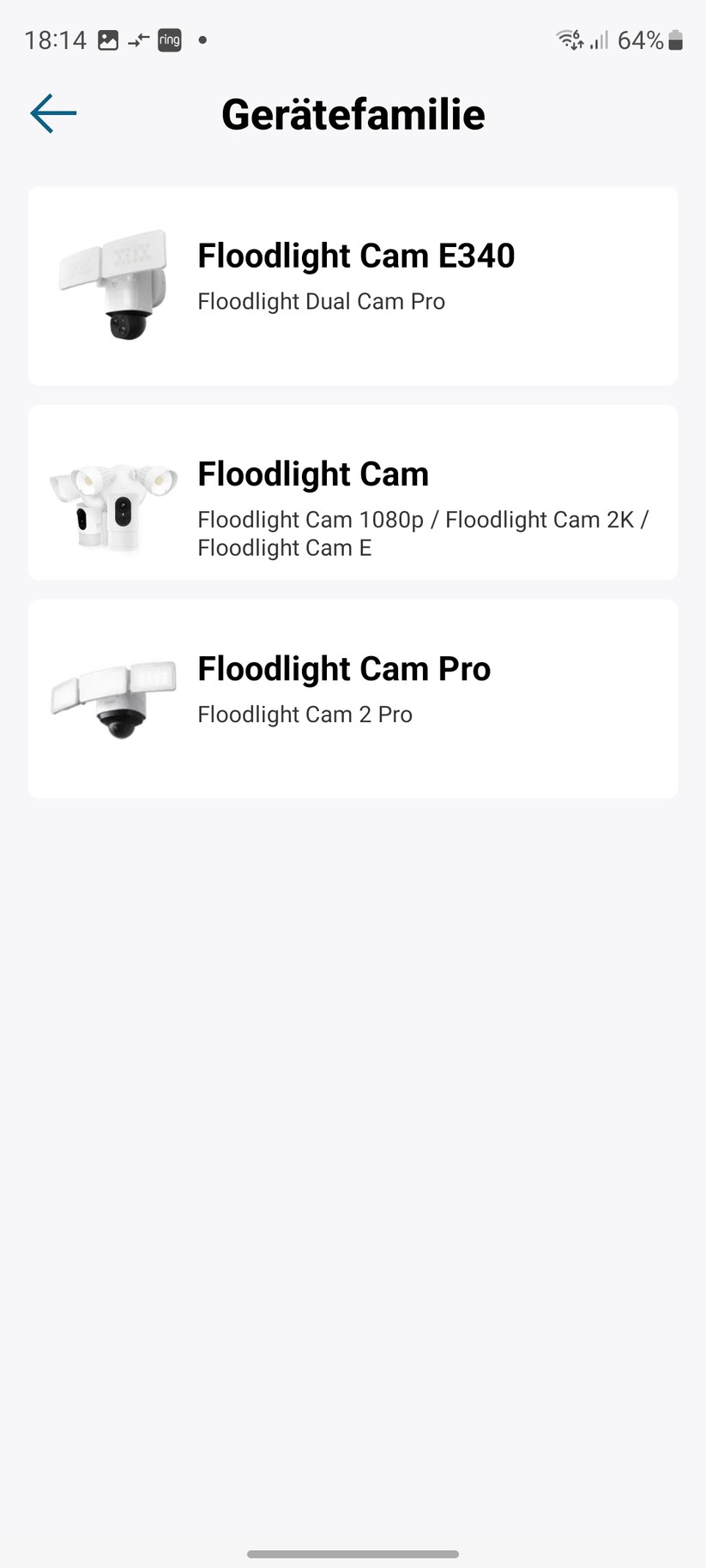The image size is (706, 1568).
Task: Click the Gerätefamilie screen title
Action: pos(353,113)
